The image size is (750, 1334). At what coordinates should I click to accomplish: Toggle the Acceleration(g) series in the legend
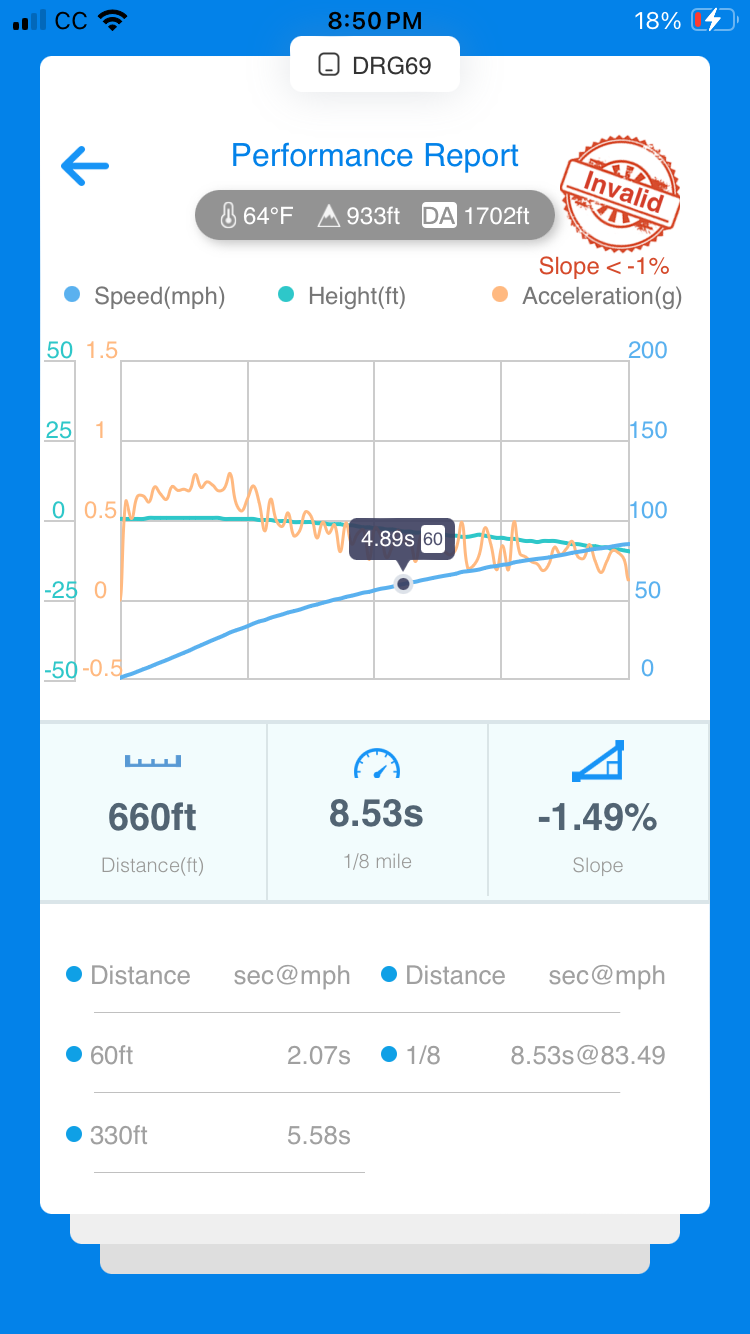[x=588, y=296]
